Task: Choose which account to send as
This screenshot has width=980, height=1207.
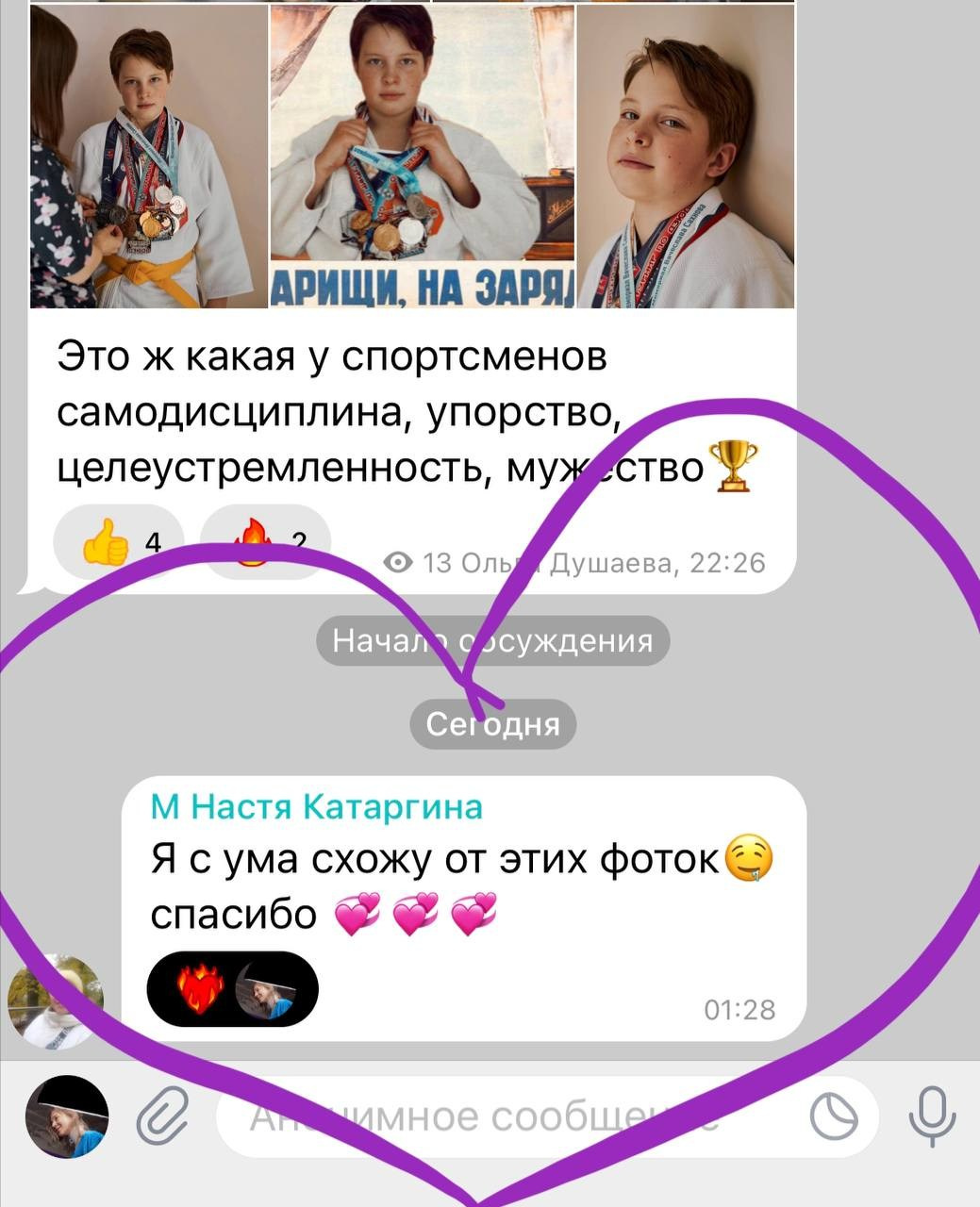Action: pyautogui.click(x=66, y=1117)
